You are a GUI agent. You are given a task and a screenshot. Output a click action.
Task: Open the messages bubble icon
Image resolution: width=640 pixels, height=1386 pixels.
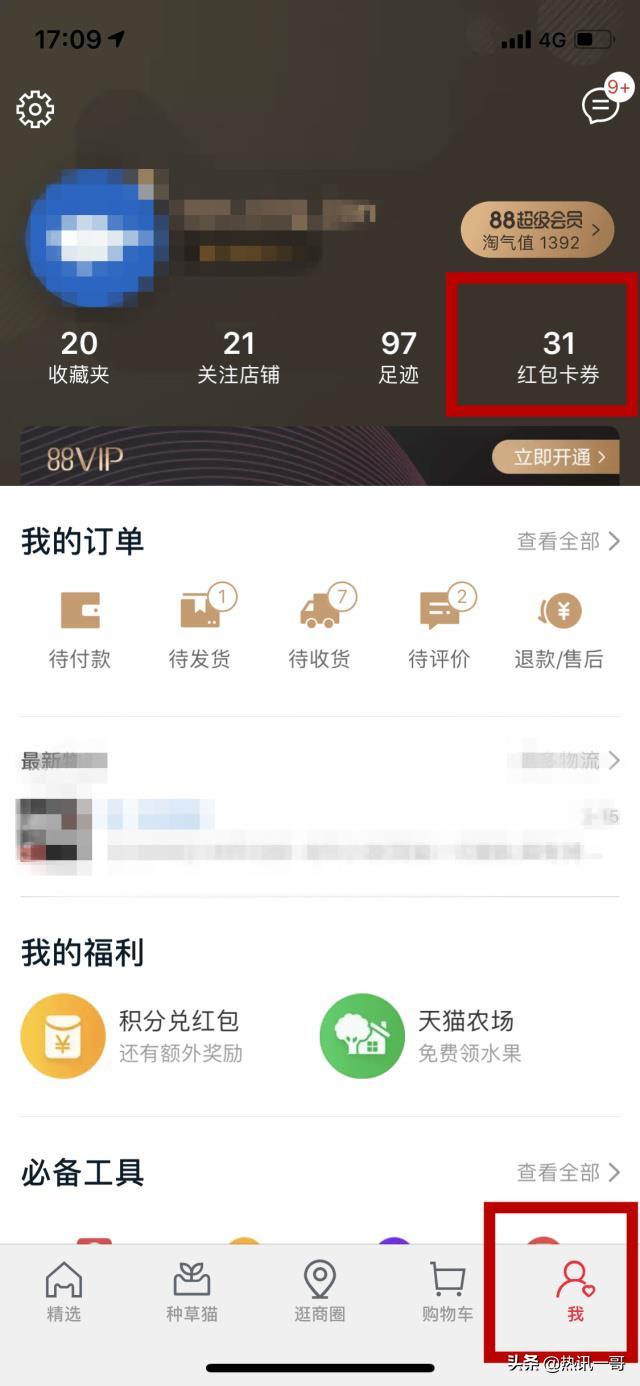click(602, 104)
